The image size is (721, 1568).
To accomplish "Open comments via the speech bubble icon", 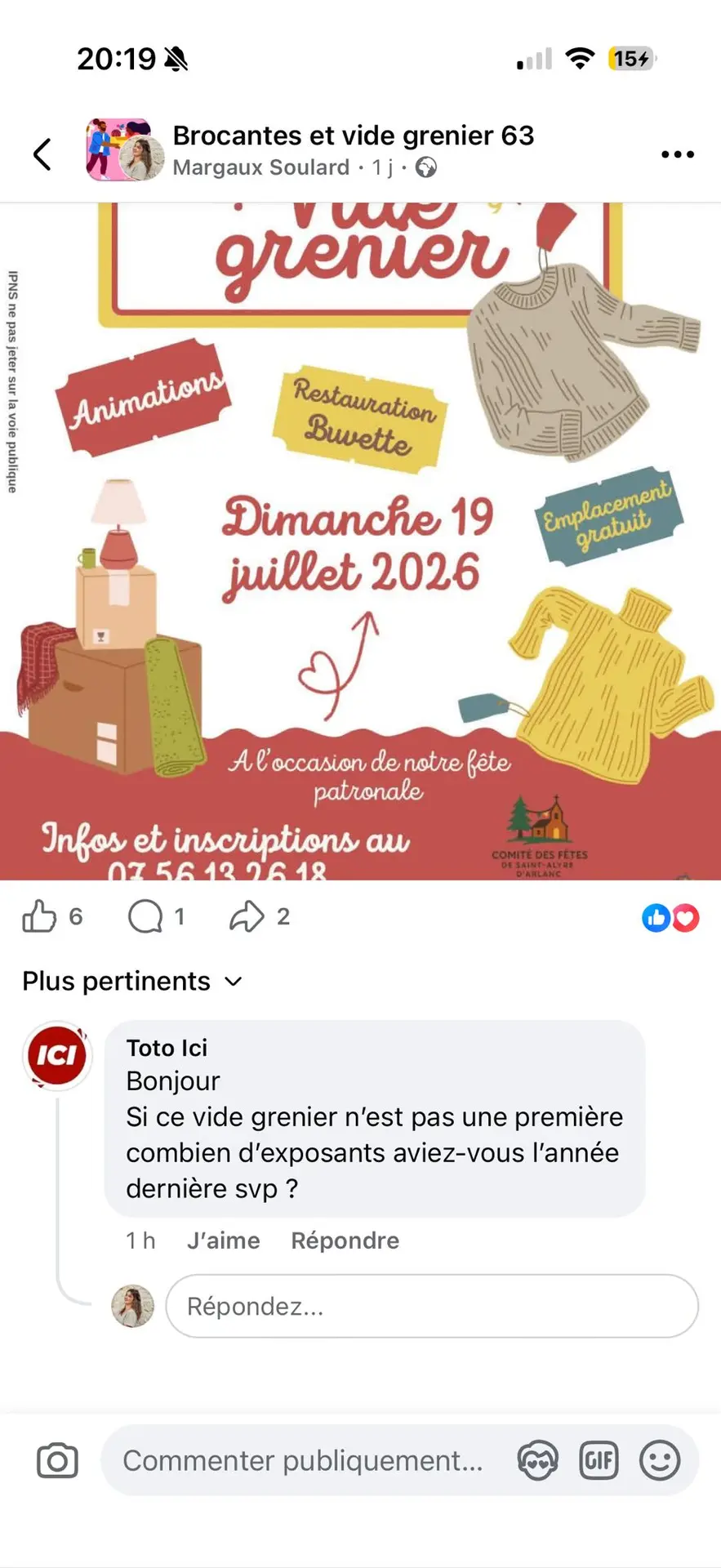I will coord(145,916).
